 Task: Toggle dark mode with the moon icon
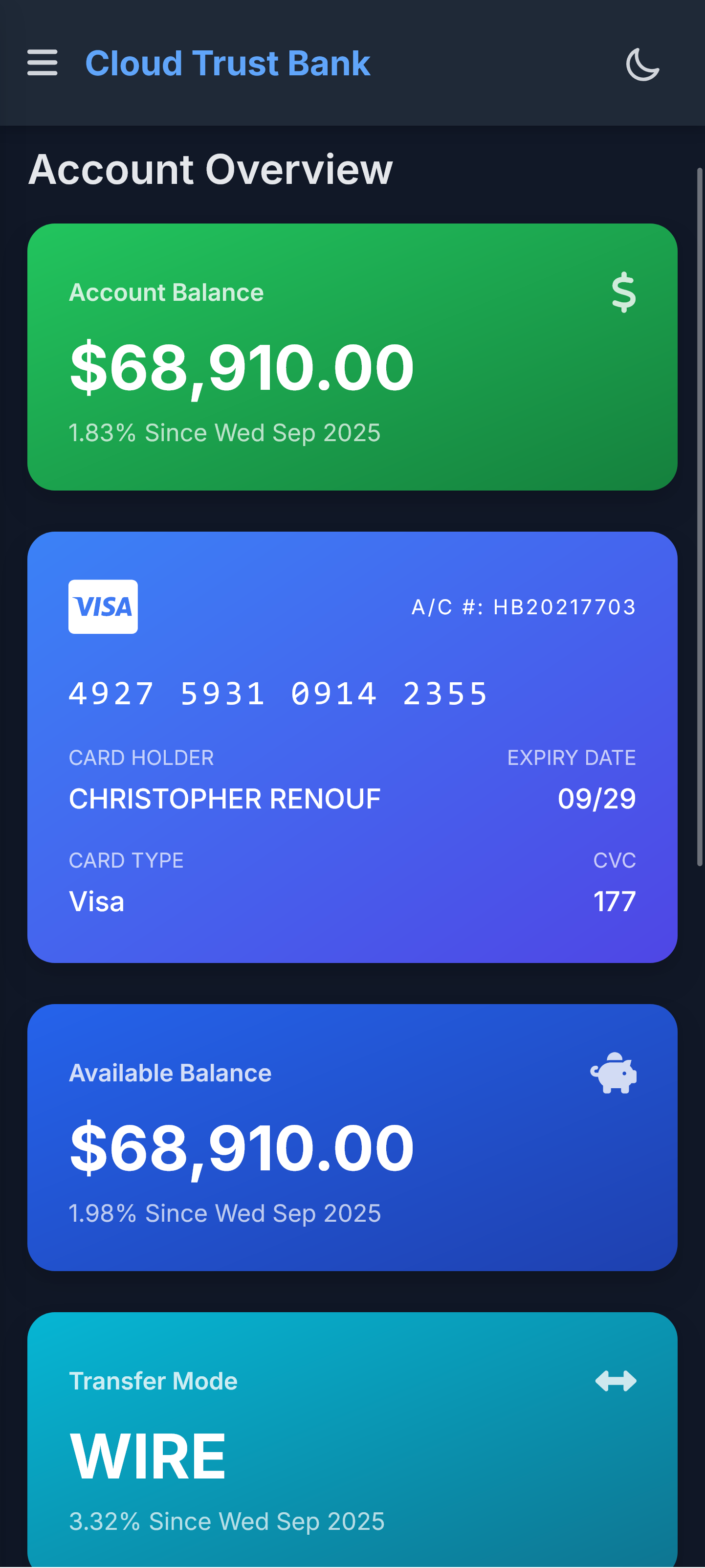coord(642,64)
